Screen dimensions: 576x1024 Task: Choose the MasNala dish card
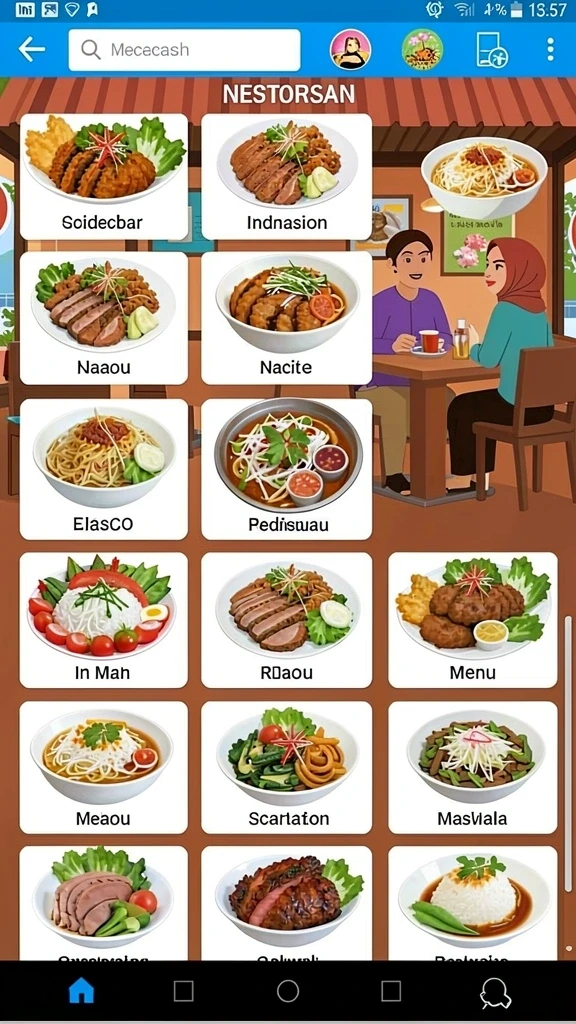coord(473,767)
